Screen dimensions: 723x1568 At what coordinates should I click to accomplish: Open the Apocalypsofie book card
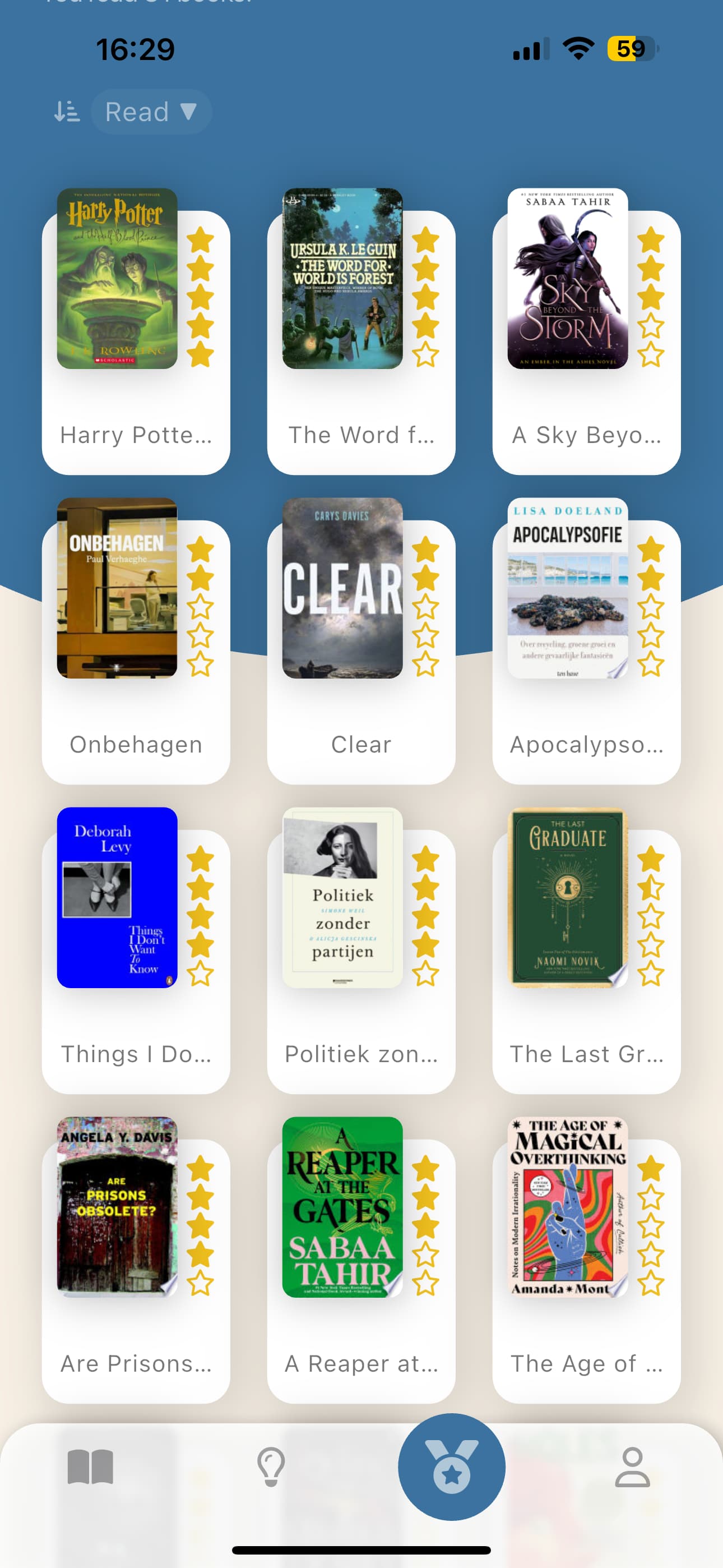[586, 641]
